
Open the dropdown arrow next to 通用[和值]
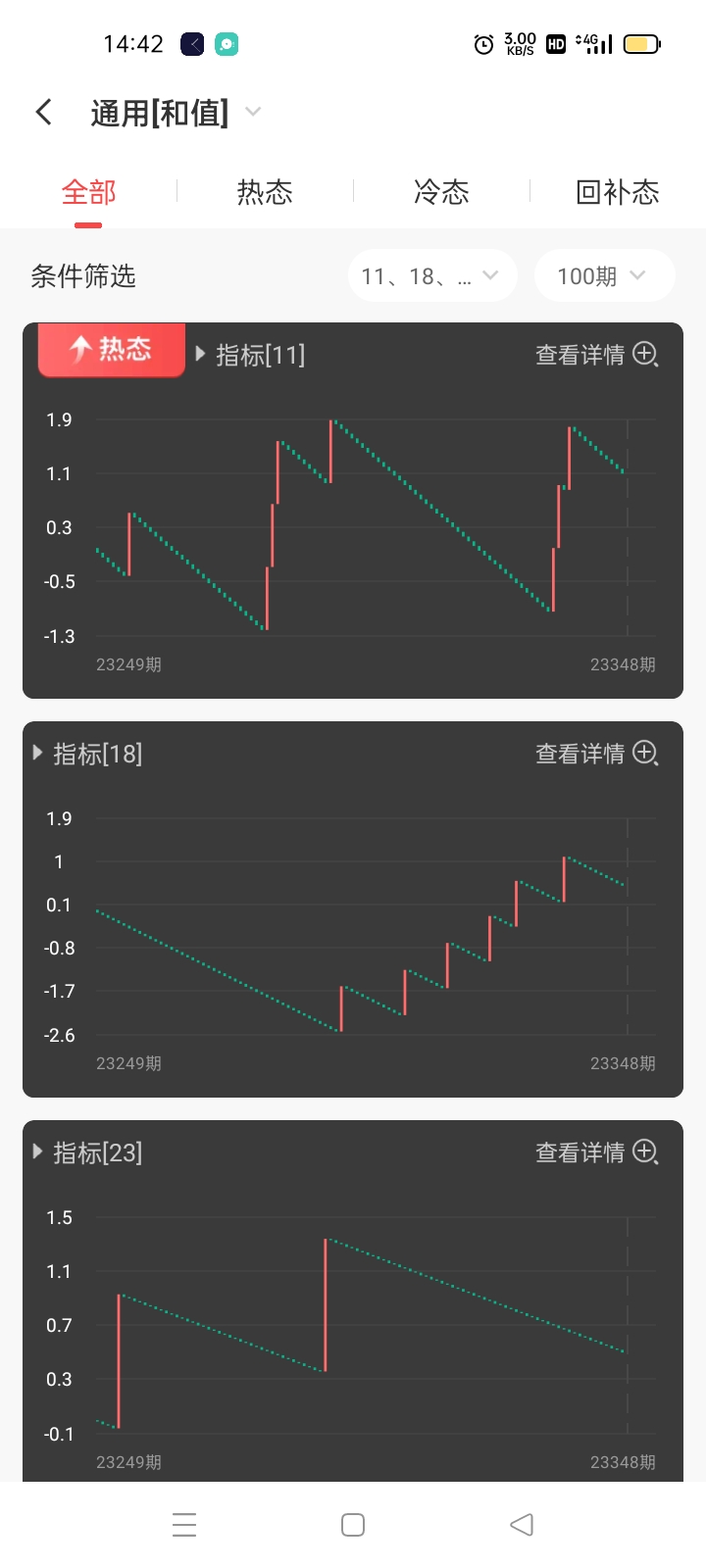(253, 112)
